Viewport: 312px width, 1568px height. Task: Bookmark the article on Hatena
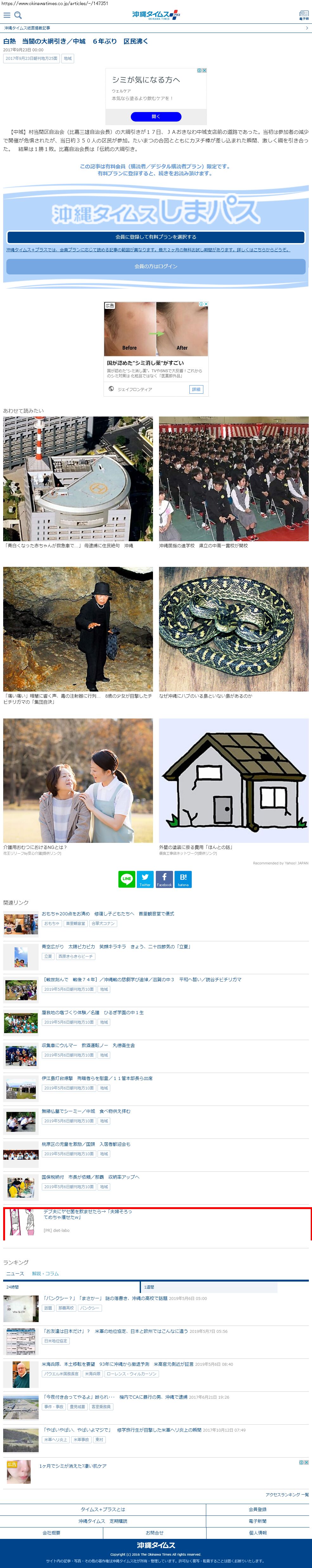pos(183,879)
